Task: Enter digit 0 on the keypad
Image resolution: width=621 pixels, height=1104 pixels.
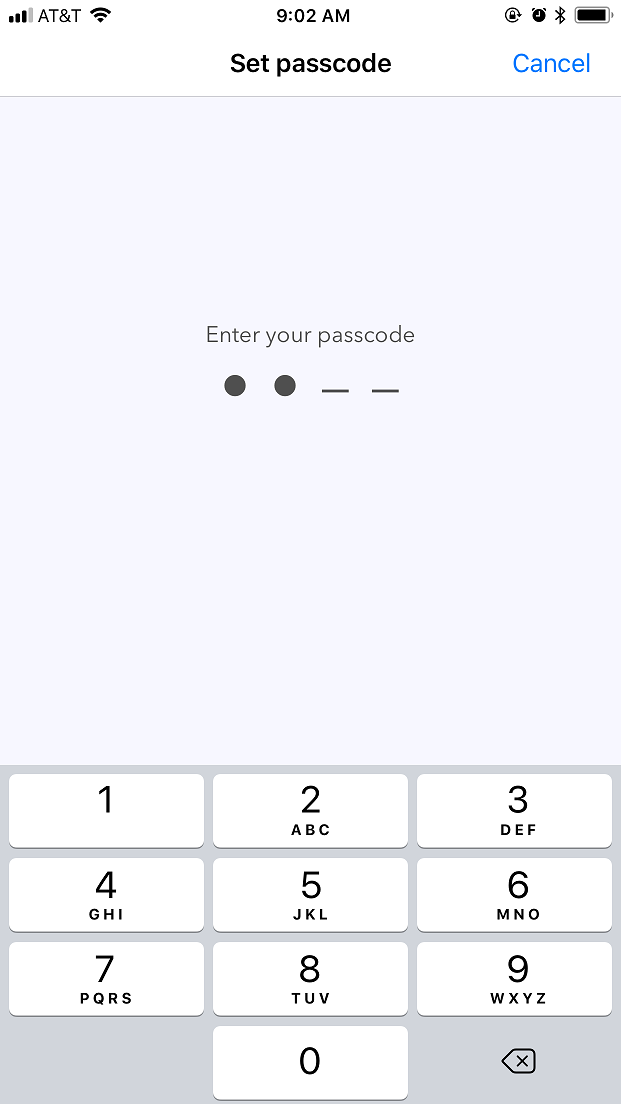Action: (310, 1062)
